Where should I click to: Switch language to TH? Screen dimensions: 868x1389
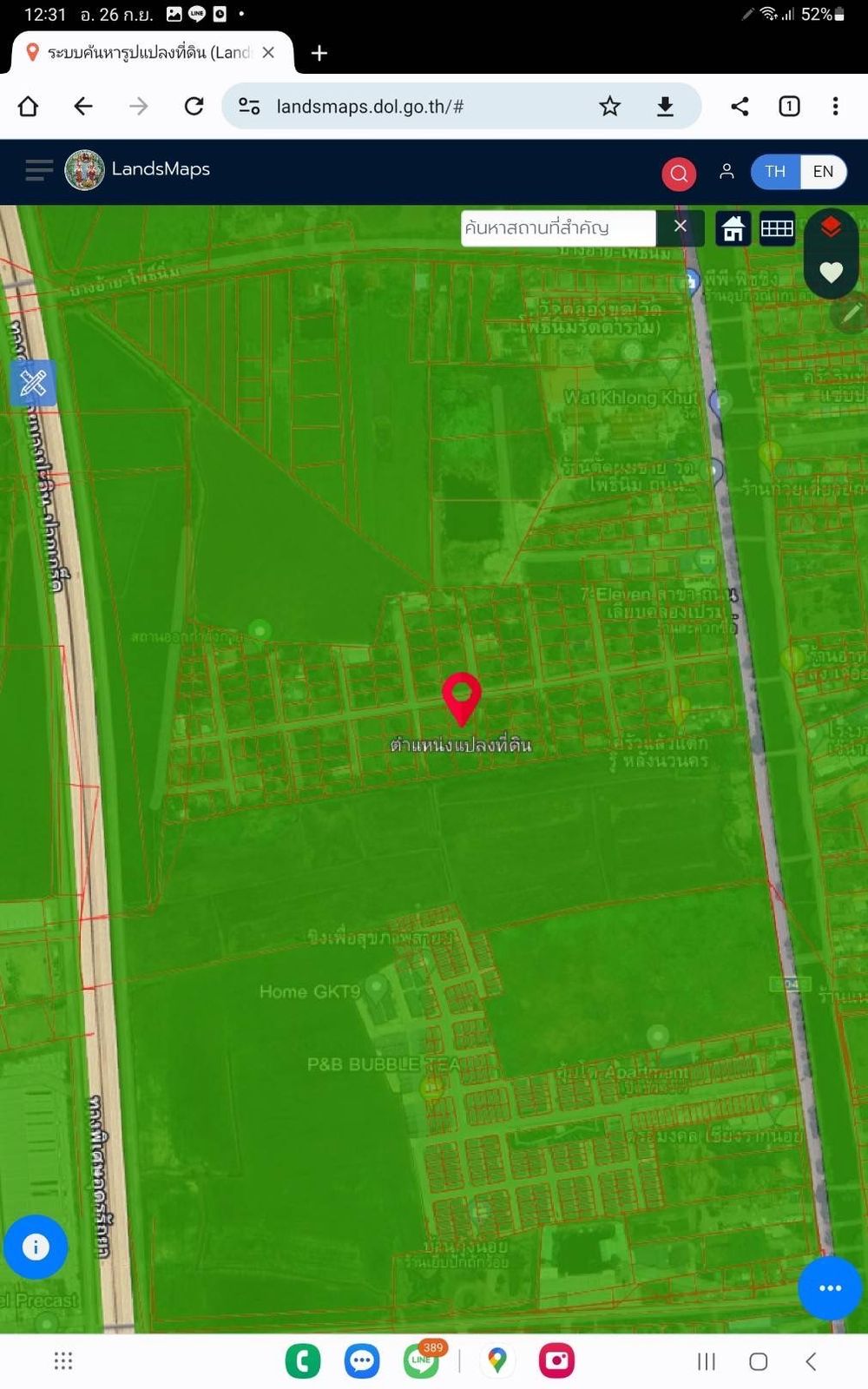[x=775, y=172]
